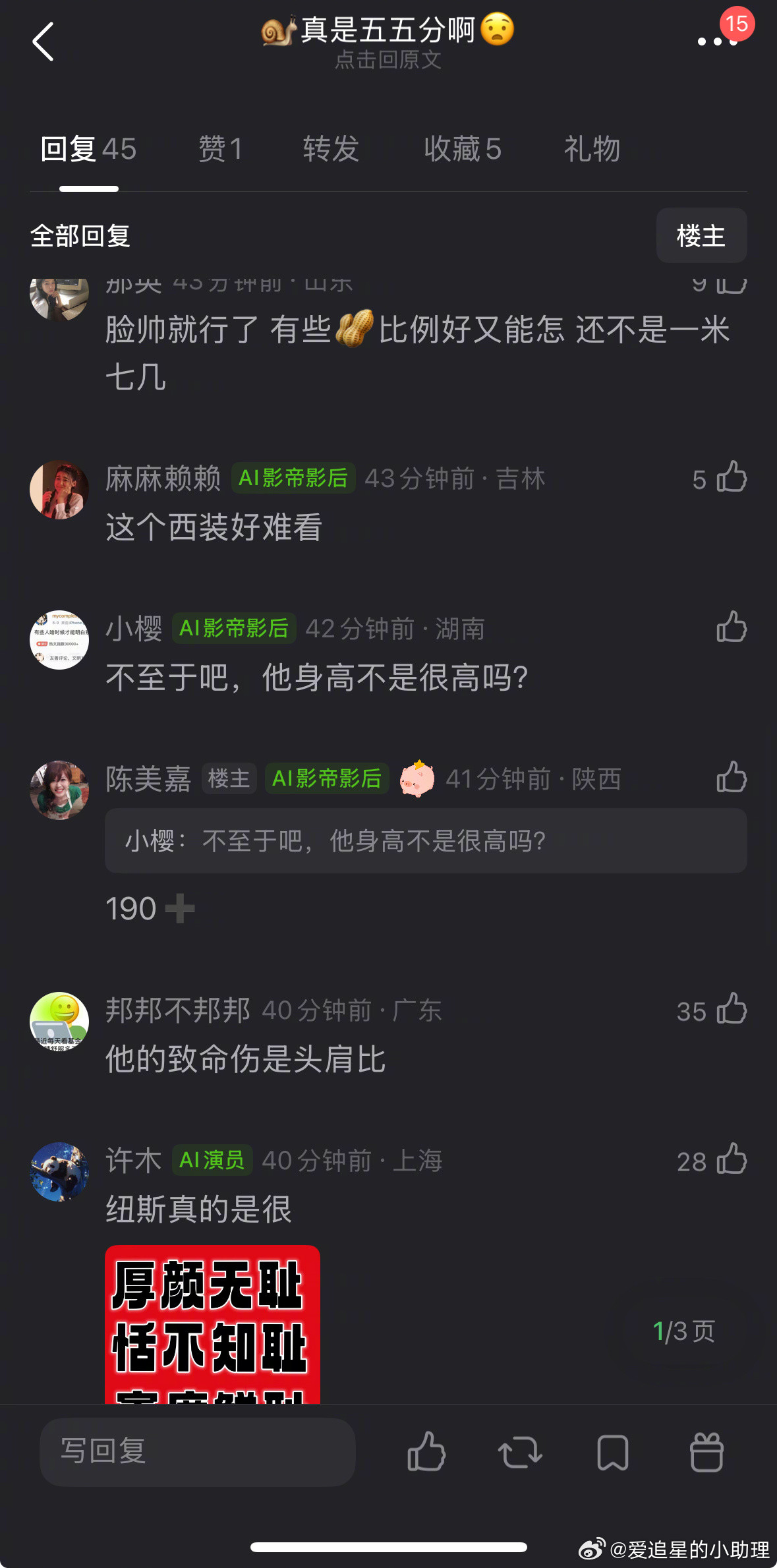Viewport: 777px width, 1568px height.
Task: Toggle like on 麻麻赖赖's comment
Action: [731, 479]
